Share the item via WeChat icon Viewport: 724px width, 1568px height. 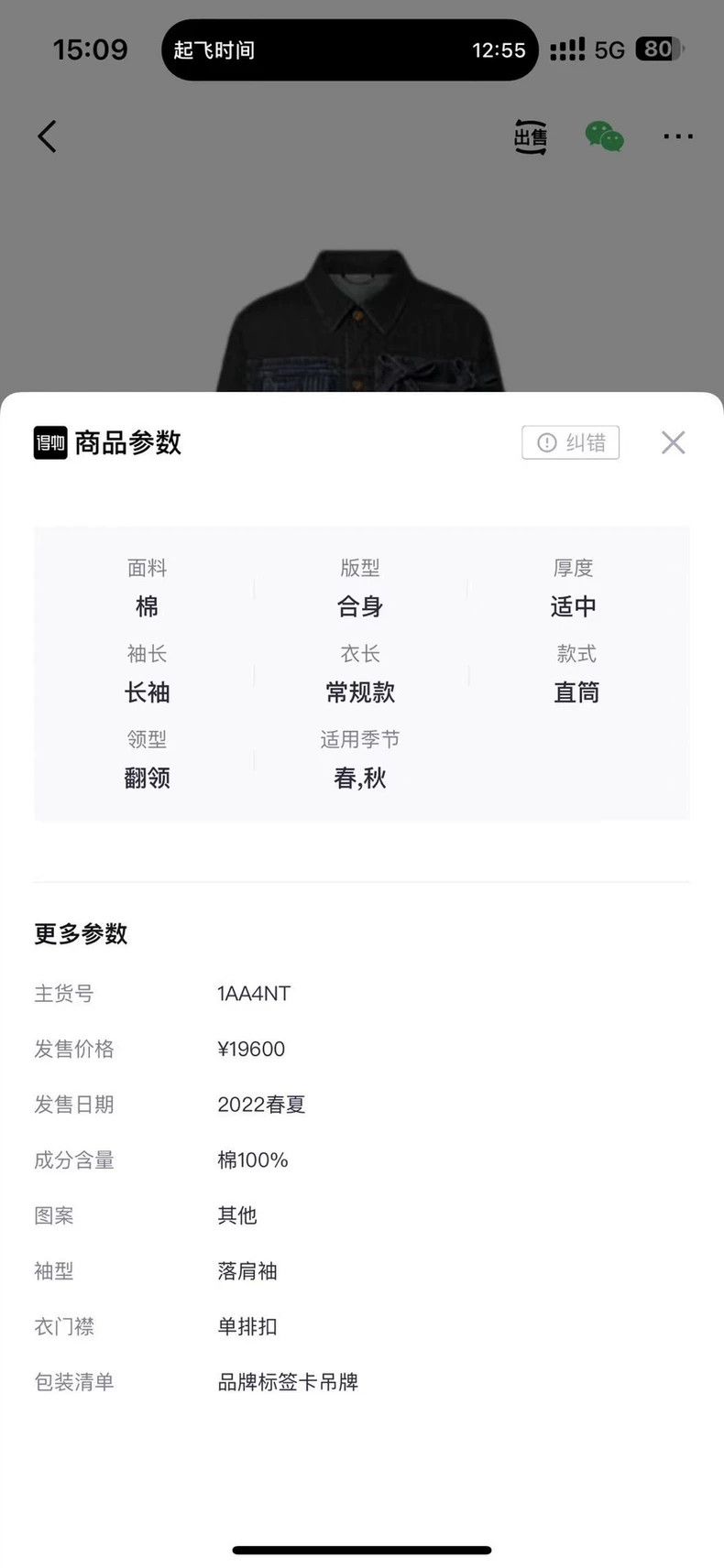point(604,136)
